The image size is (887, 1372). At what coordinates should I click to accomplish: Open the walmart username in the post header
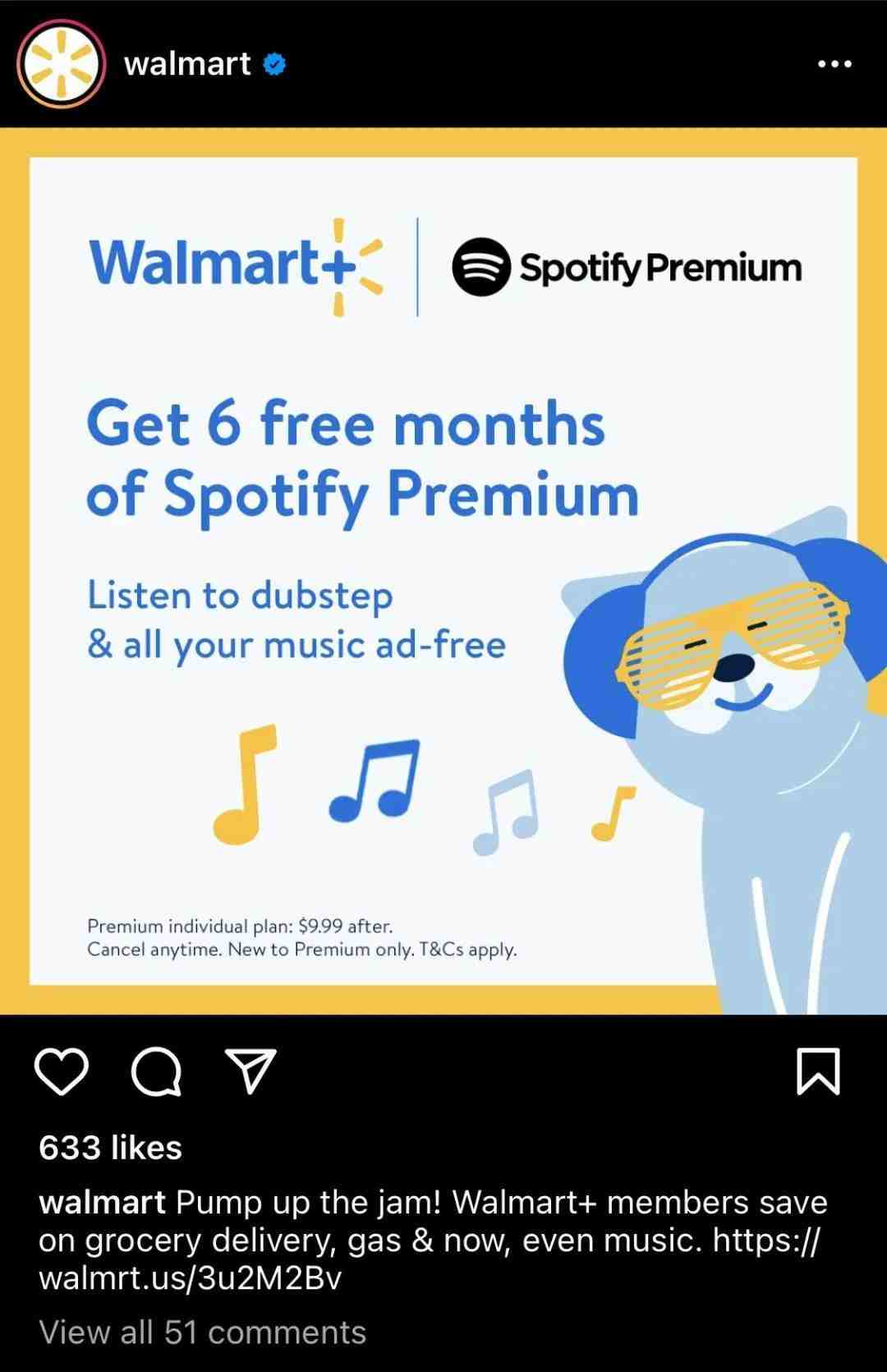tap(187, 64)
